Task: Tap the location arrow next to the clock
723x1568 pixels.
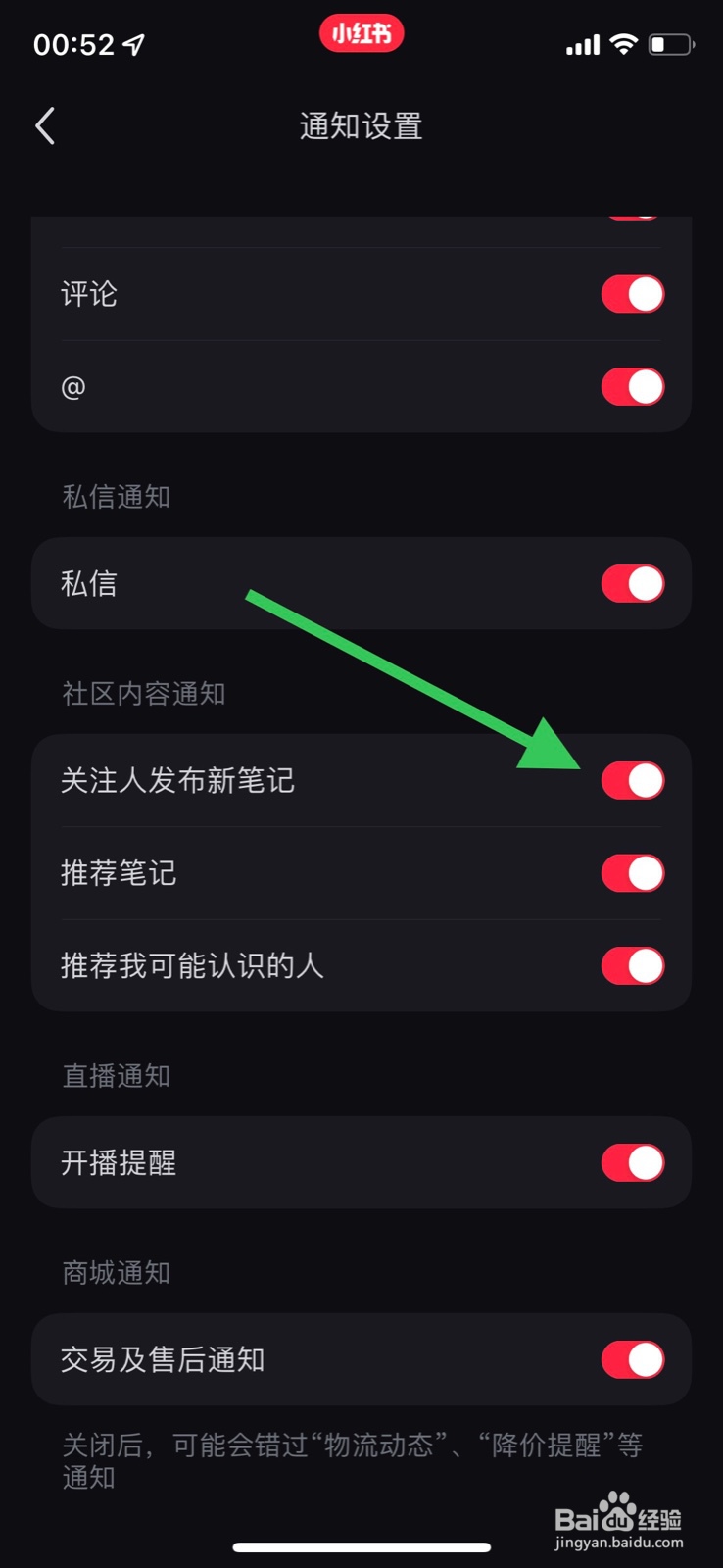Action: point(132,43)
